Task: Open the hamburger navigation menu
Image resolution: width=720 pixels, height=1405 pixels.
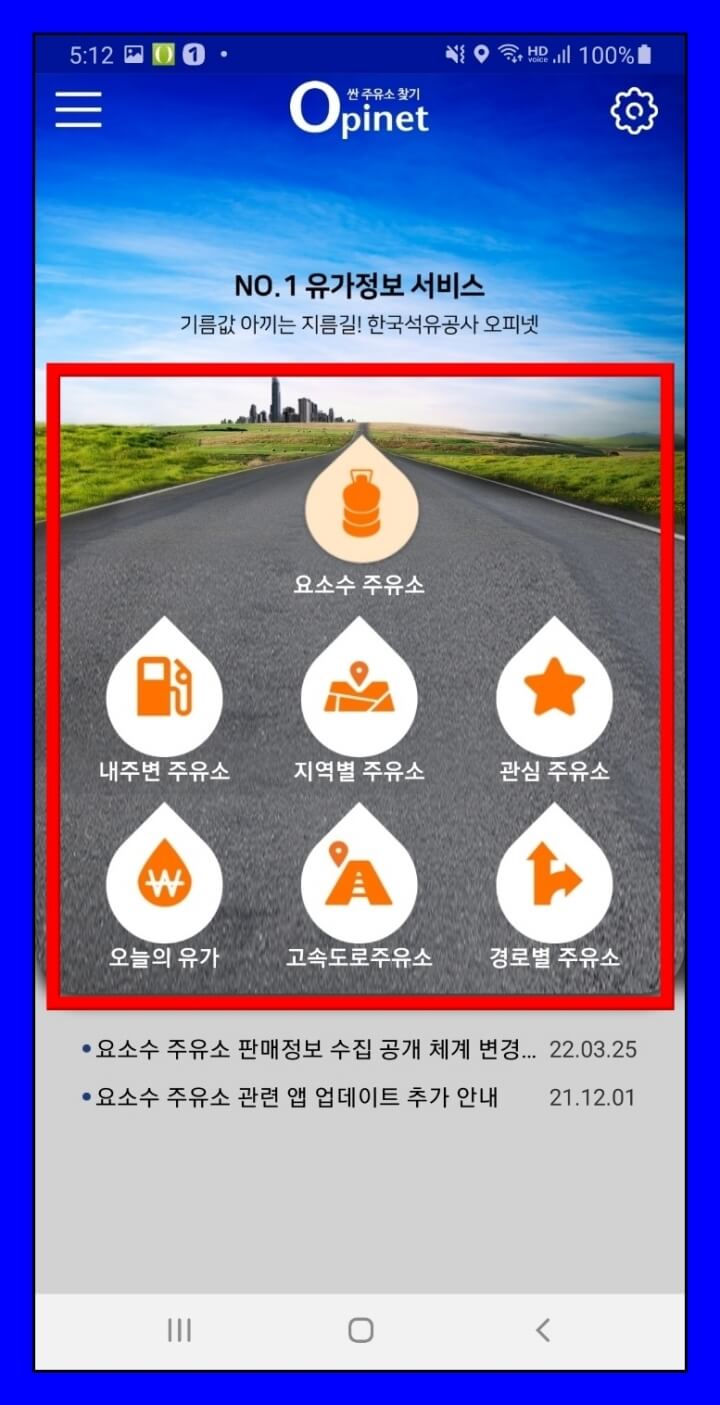Action: [x=78, y=110]
